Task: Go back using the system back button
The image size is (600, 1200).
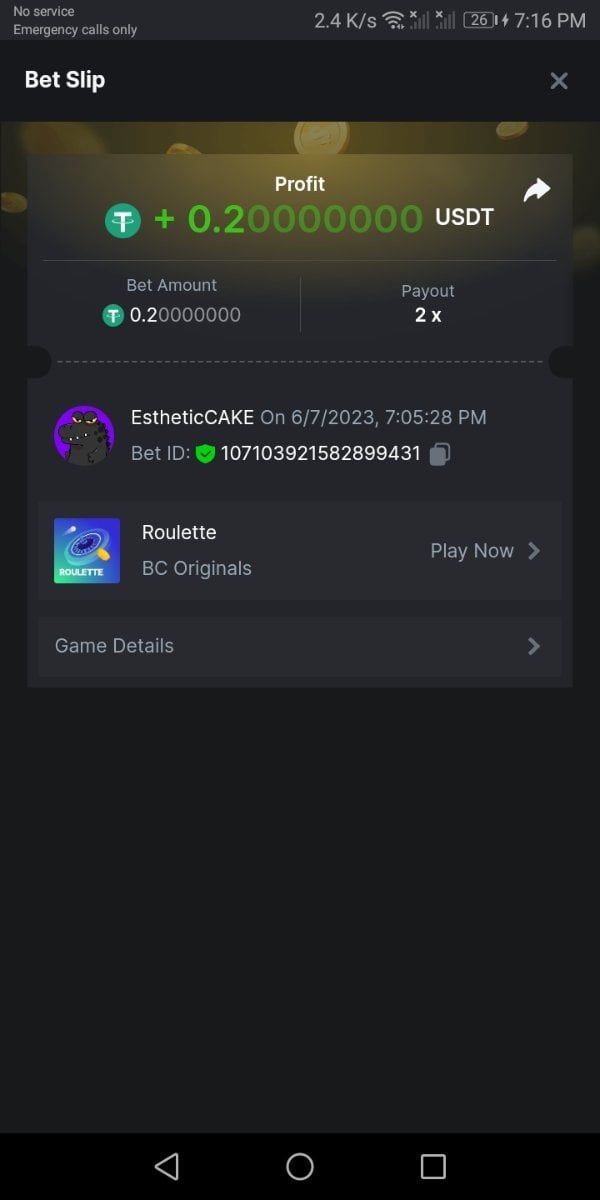Action: click(x=167, y=1166)
